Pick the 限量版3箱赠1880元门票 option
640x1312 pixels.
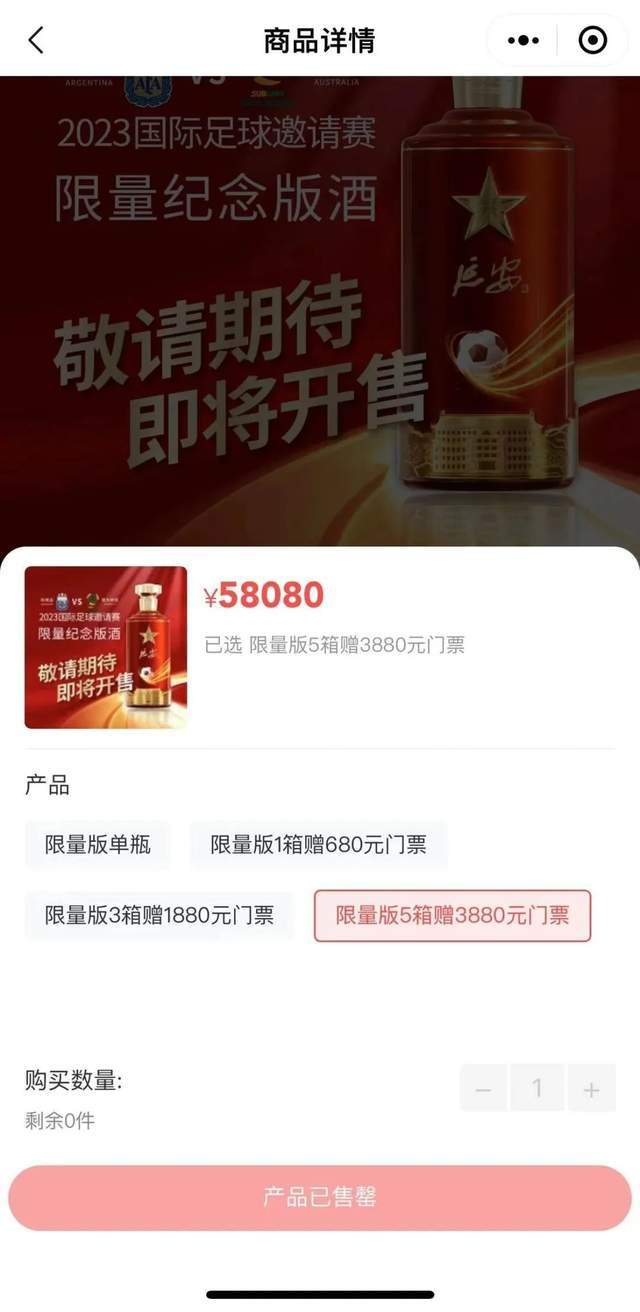coord(159,915)
